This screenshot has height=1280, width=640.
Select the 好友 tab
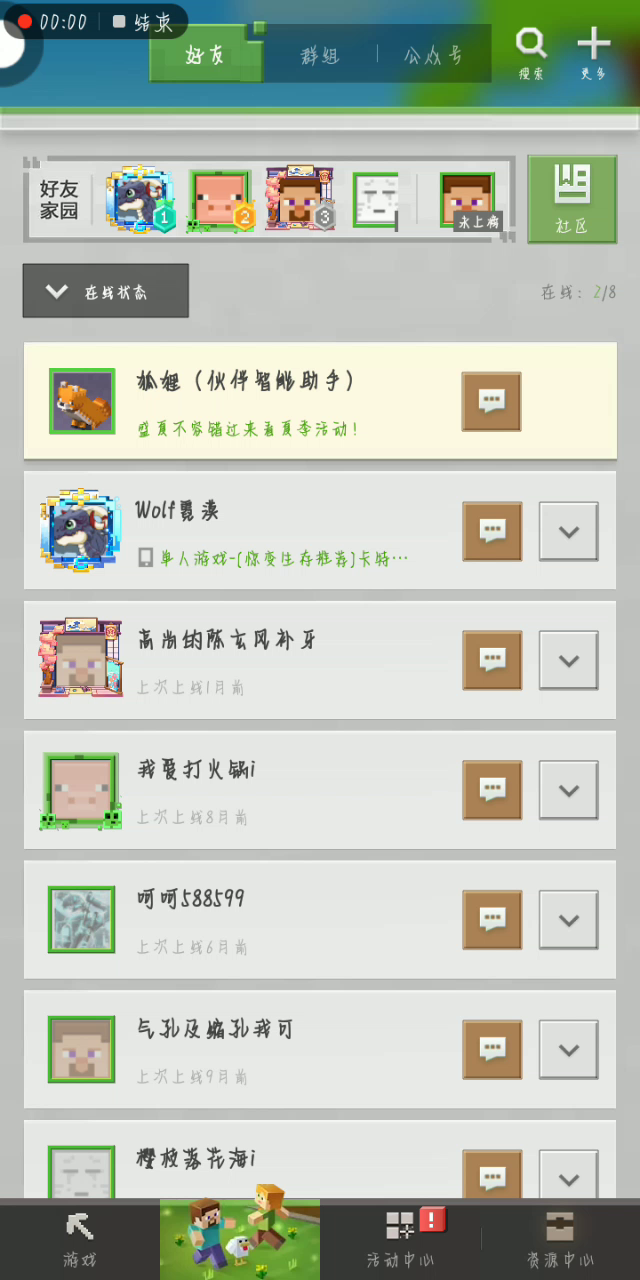click(206, 55)
